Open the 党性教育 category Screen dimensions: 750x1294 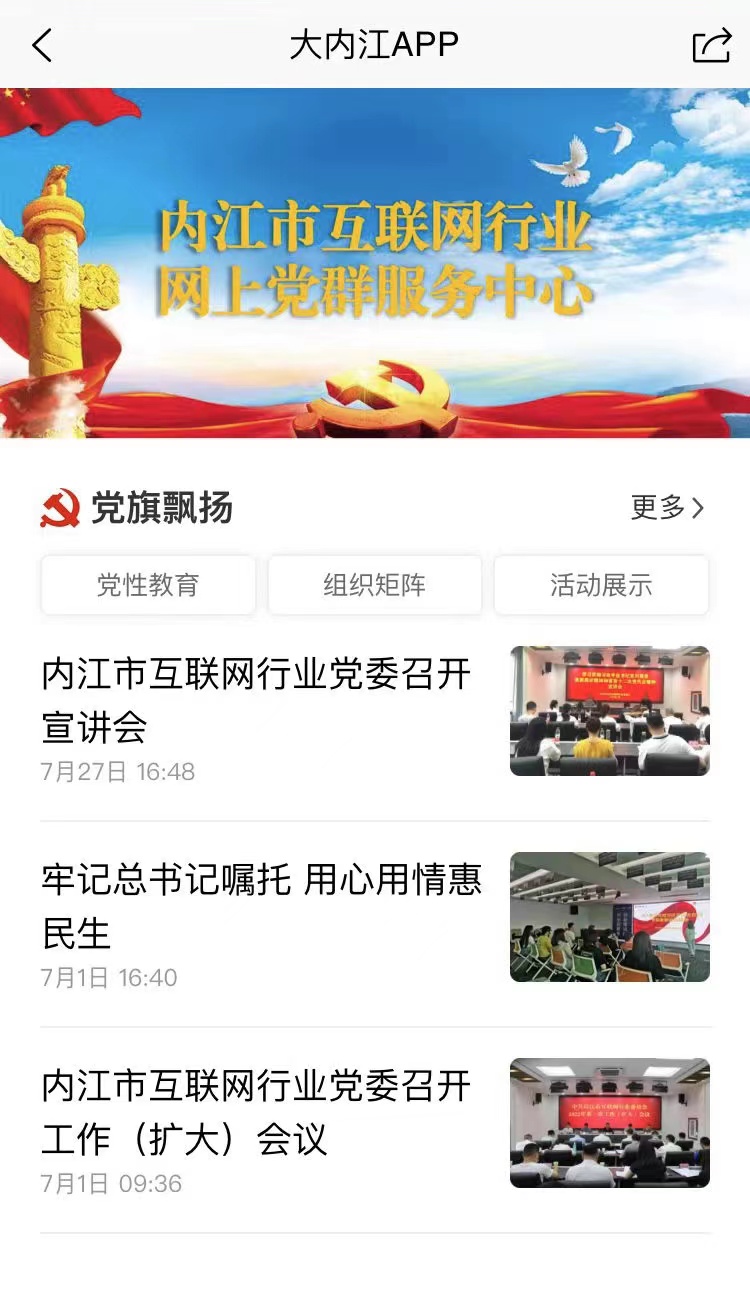148,586
